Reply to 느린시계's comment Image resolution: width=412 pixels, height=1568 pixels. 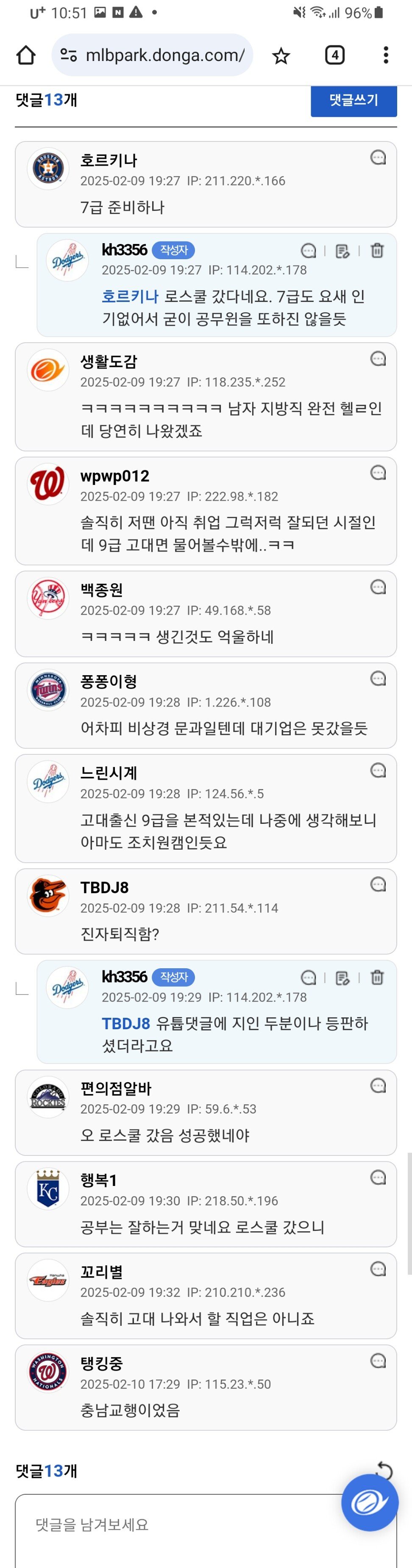[x=378, y=770]
